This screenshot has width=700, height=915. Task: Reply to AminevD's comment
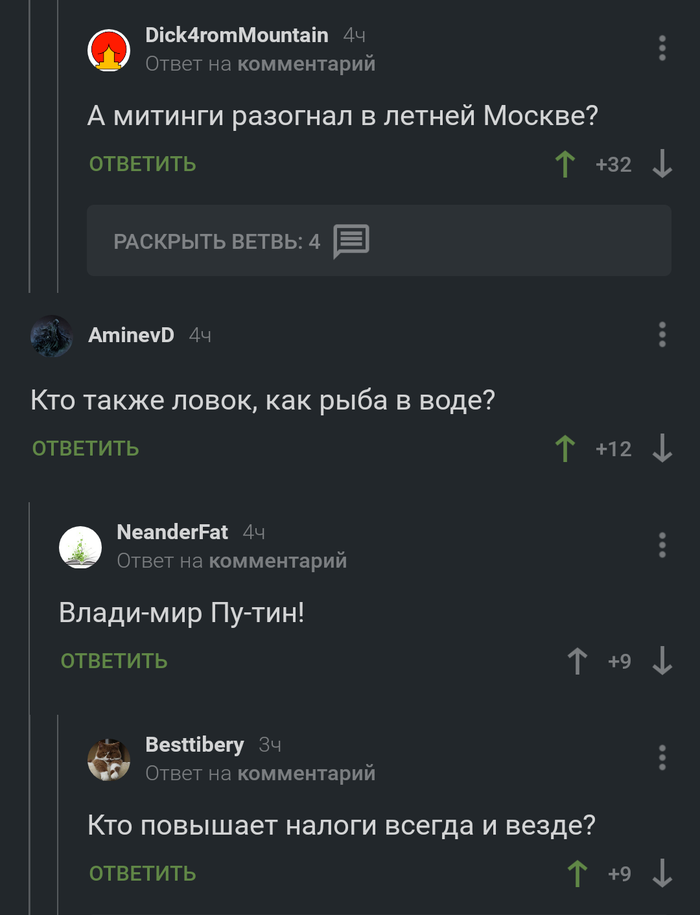pos(85,448)
